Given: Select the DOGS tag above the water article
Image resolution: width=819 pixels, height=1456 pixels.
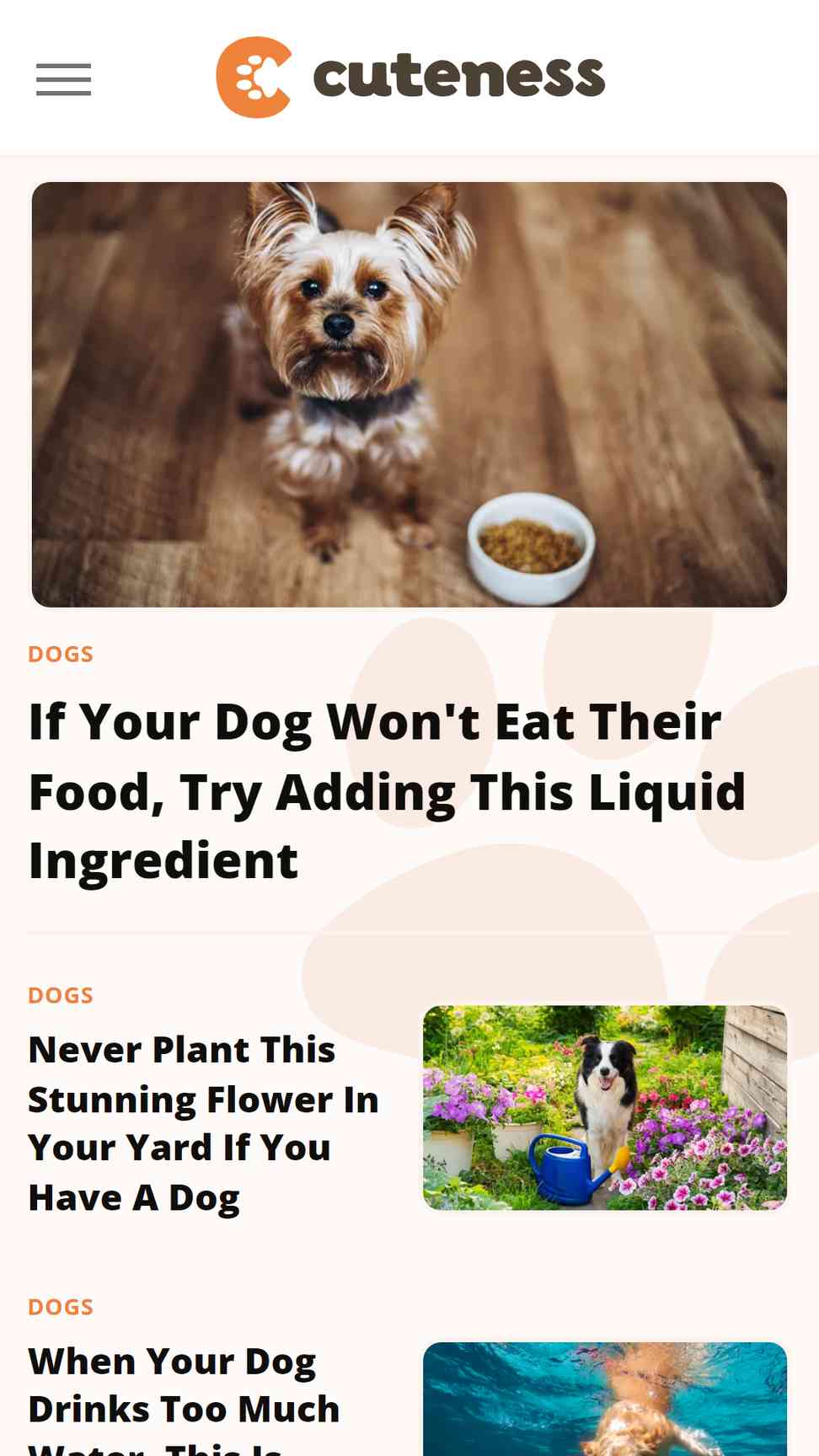Looking at the screenshot, I should point(61,1307).
